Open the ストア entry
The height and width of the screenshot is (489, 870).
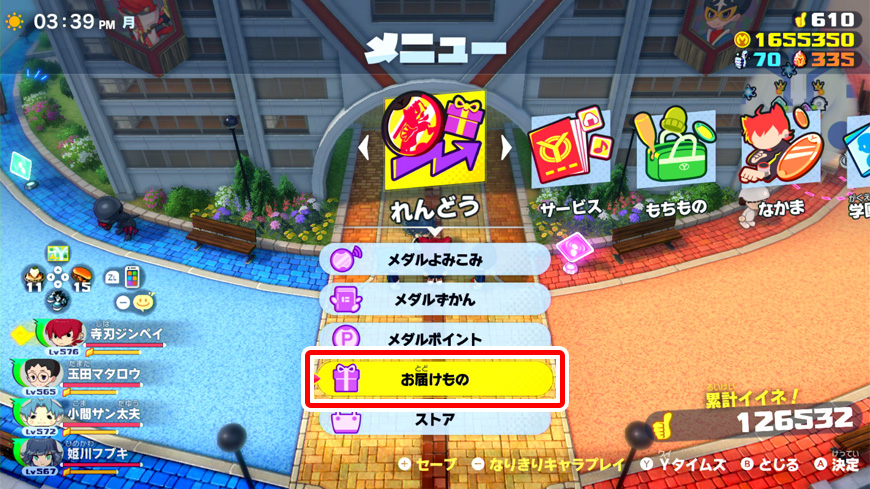coord(435,419)
